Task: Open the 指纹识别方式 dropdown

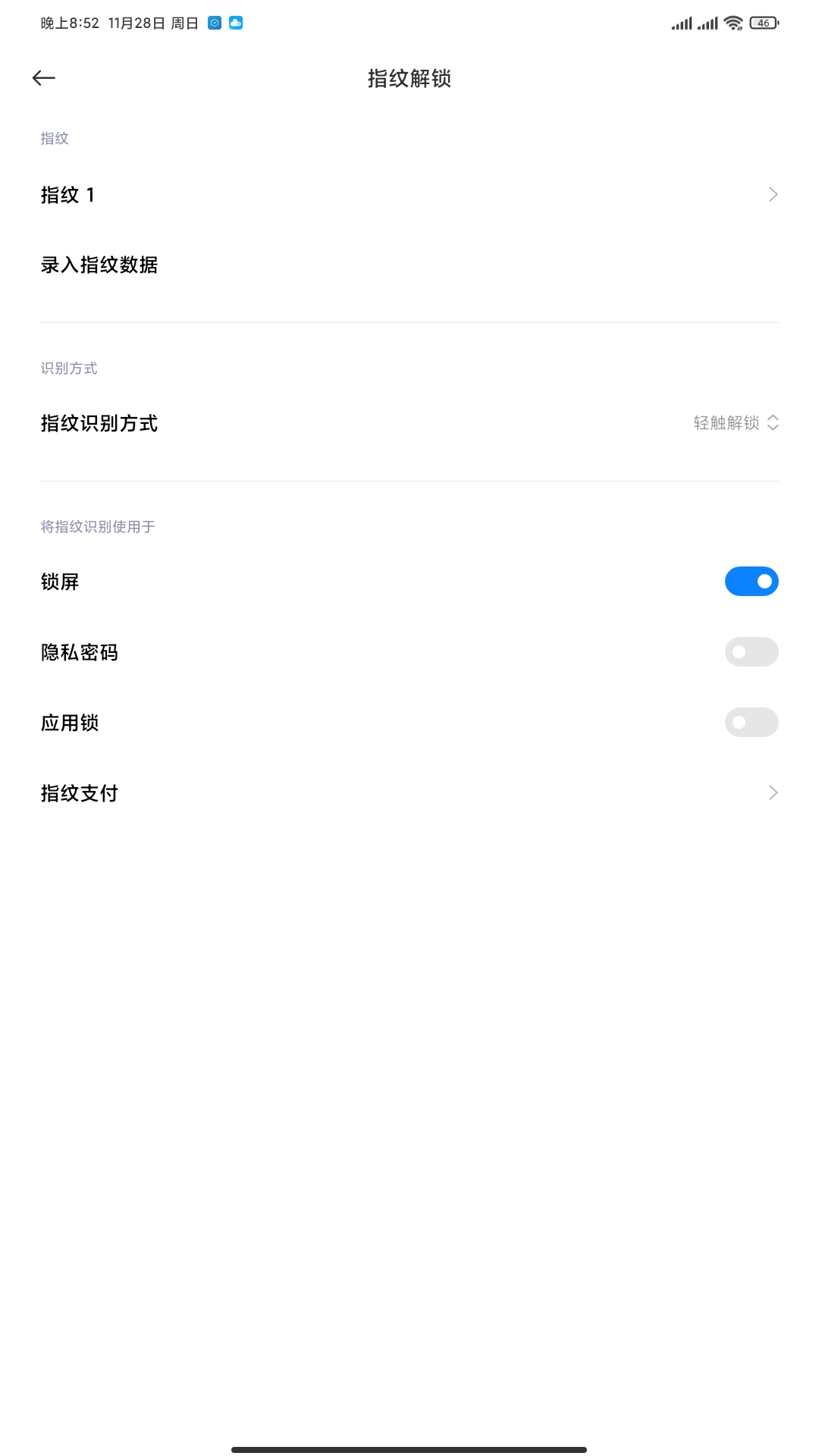Action: [734, 423]
